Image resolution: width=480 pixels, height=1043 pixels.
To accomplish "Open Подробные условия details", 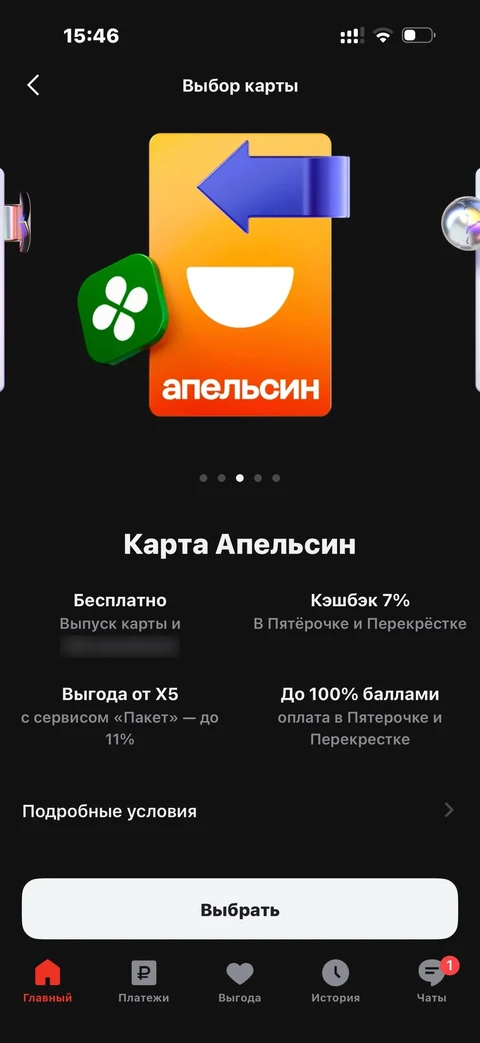I will (x=239, y=811).
